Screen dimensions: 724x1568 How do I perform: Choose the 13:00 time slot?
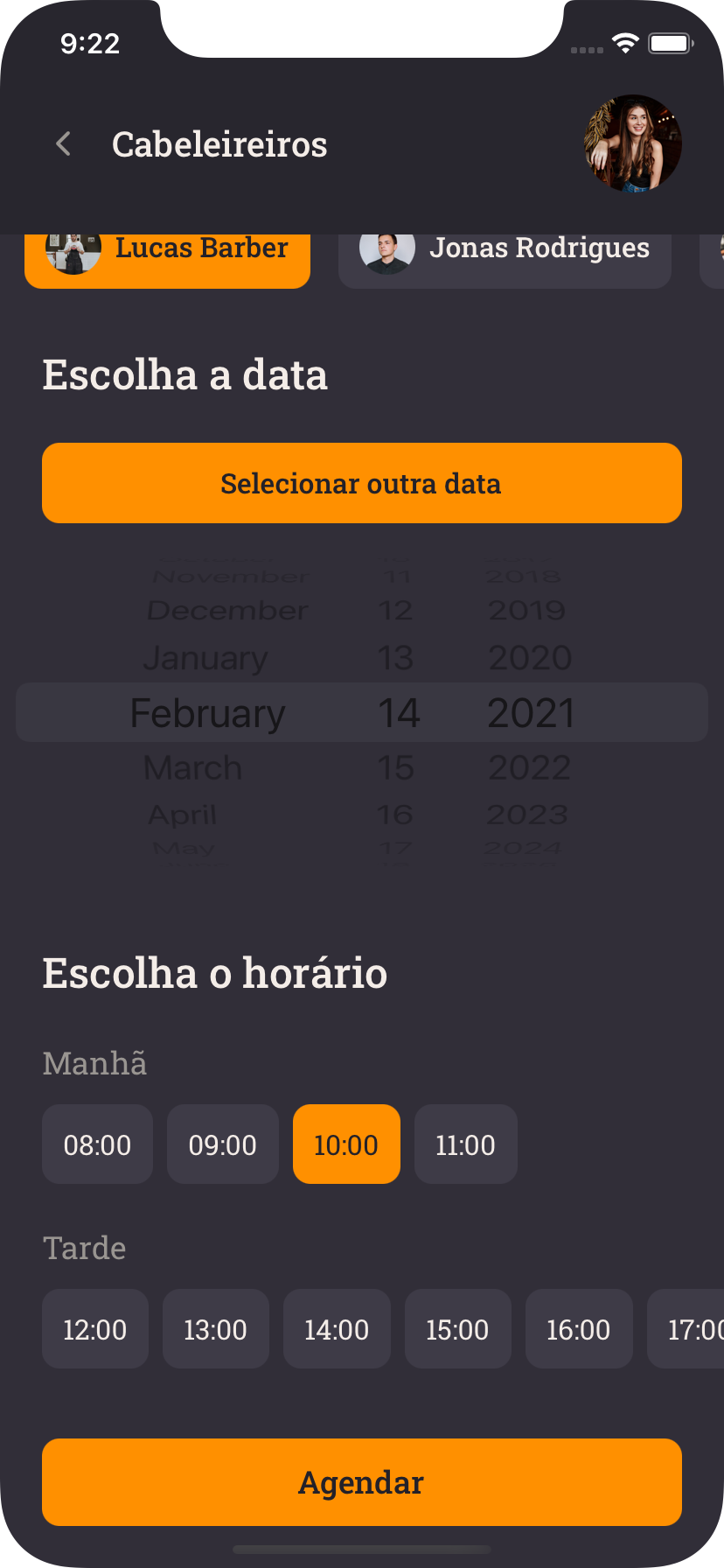coord(215,1329)
